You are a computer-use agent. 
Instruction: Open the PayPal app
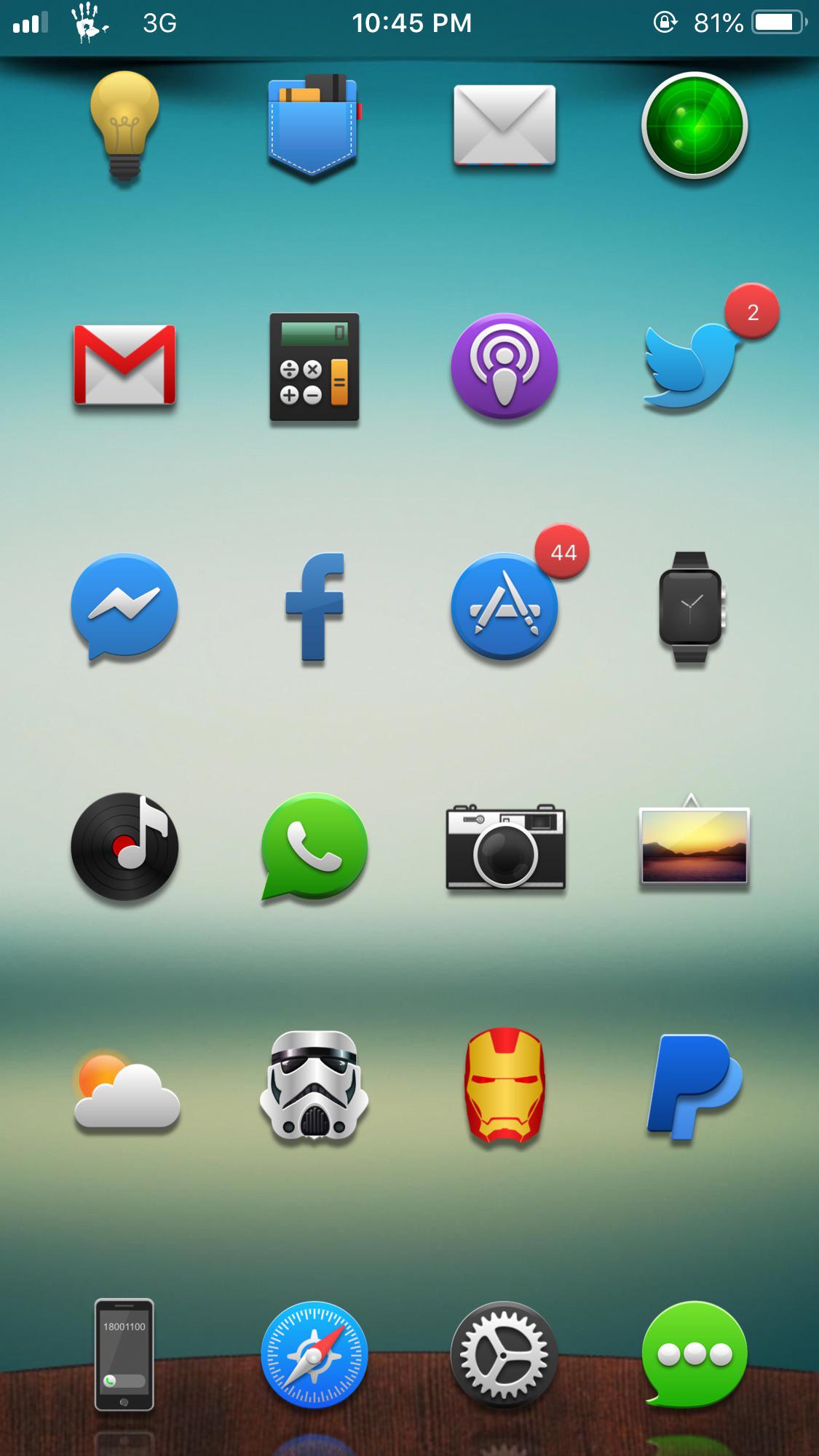694,1087
